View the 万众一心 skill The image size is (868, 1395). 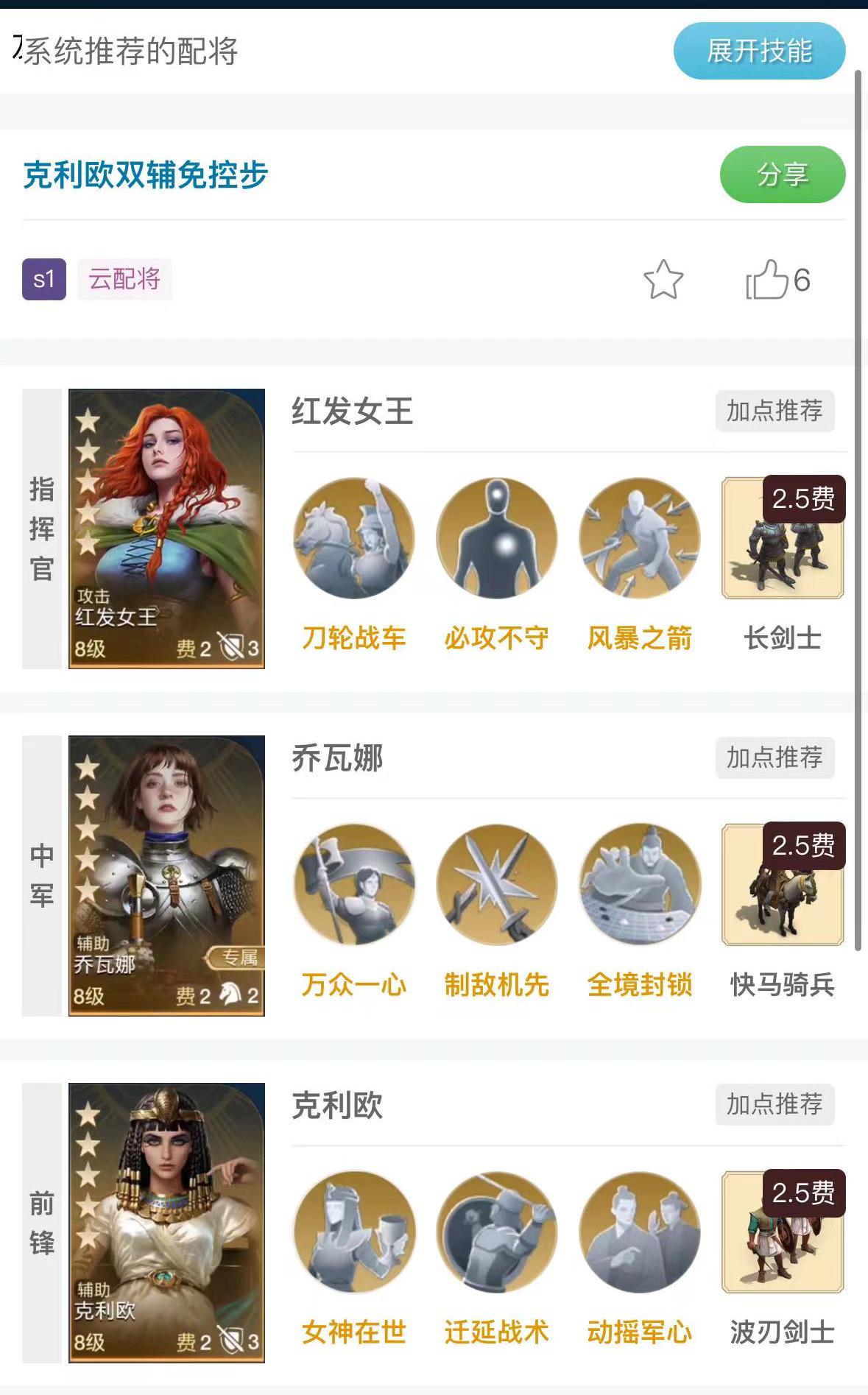[354, 885]
